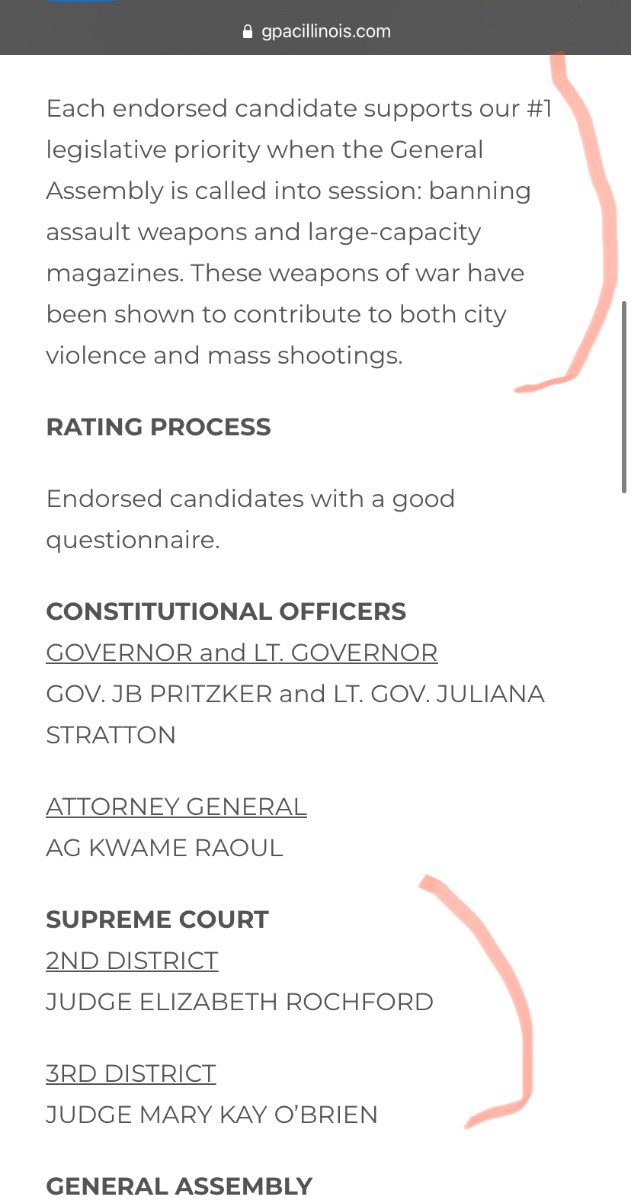
Task: Open the 3RD DISTRICT link
Action: [x=131, y=1074]
